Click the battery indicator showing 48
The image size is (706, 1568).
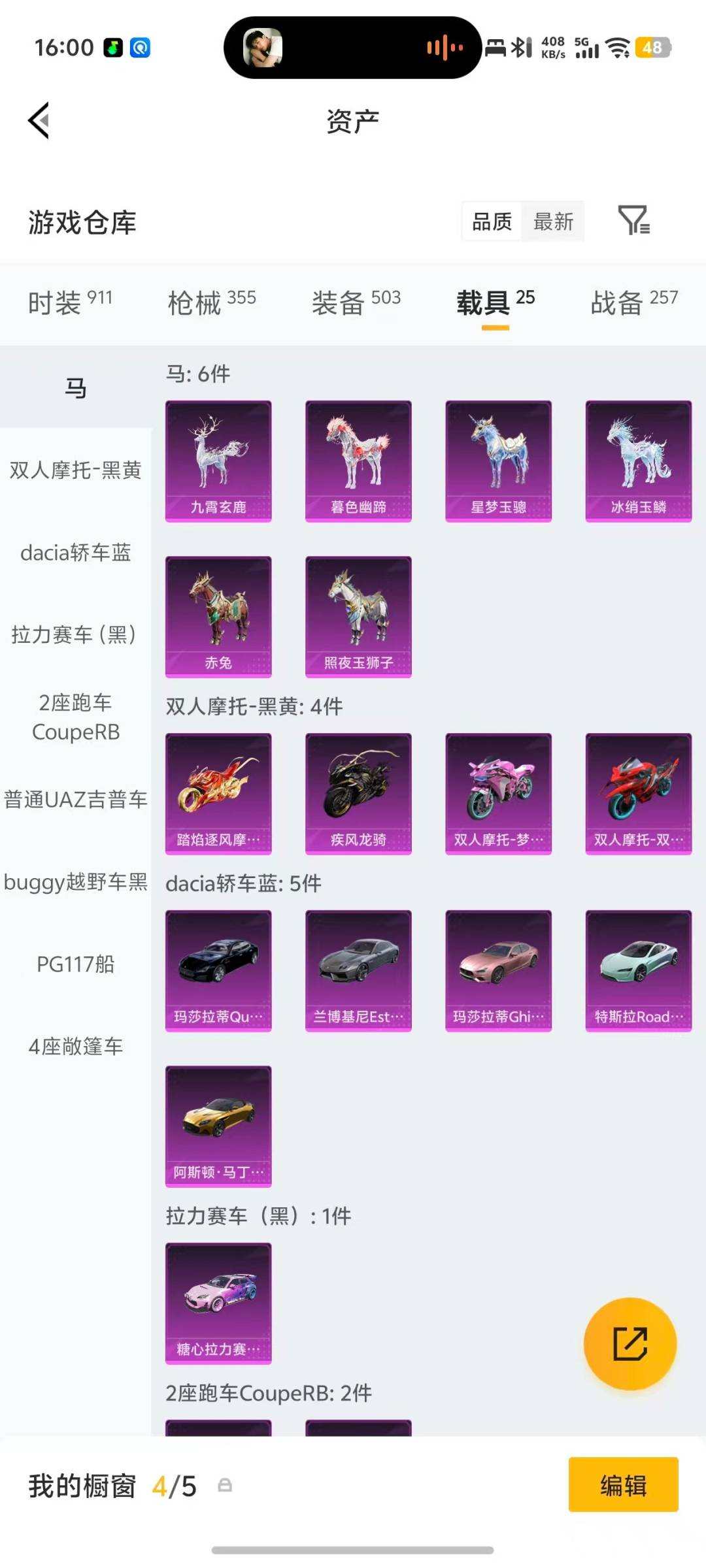(x=646, y=48)
